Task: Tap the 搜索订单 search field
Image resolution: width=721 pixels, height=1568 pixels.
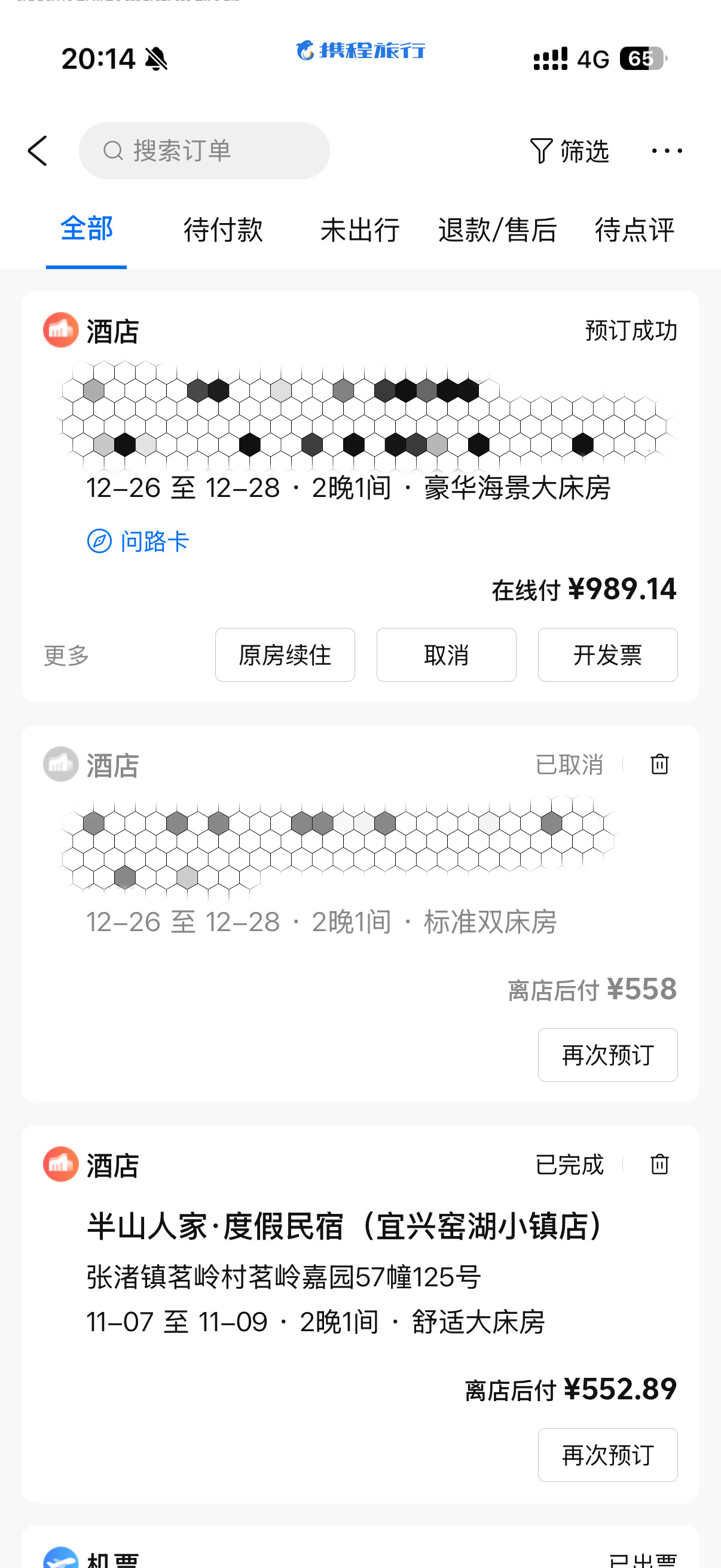Action: coord(204,151)
